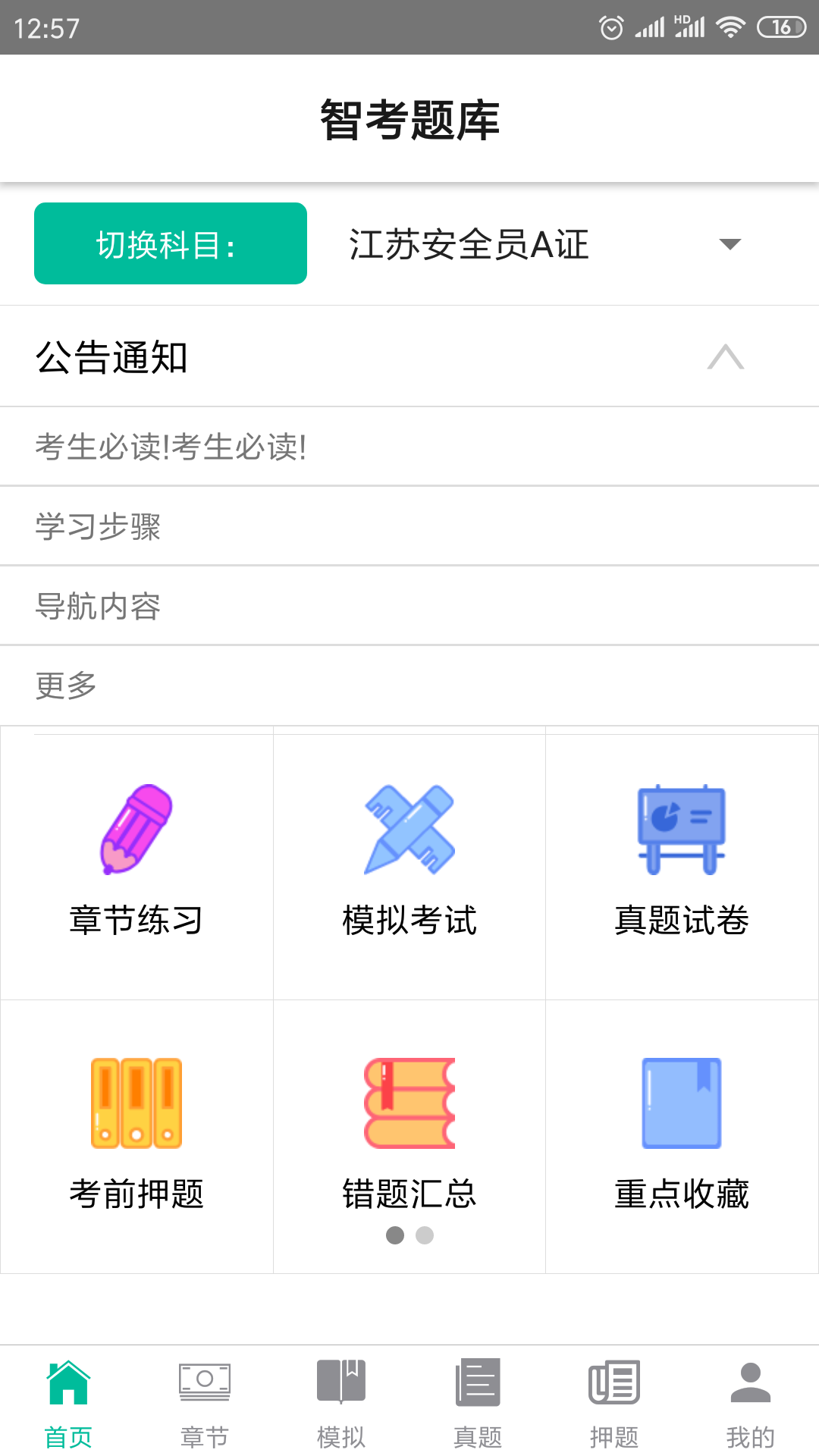
Task: Open 考前押题 via the orange folders icon
Action: coord(136,1103)
